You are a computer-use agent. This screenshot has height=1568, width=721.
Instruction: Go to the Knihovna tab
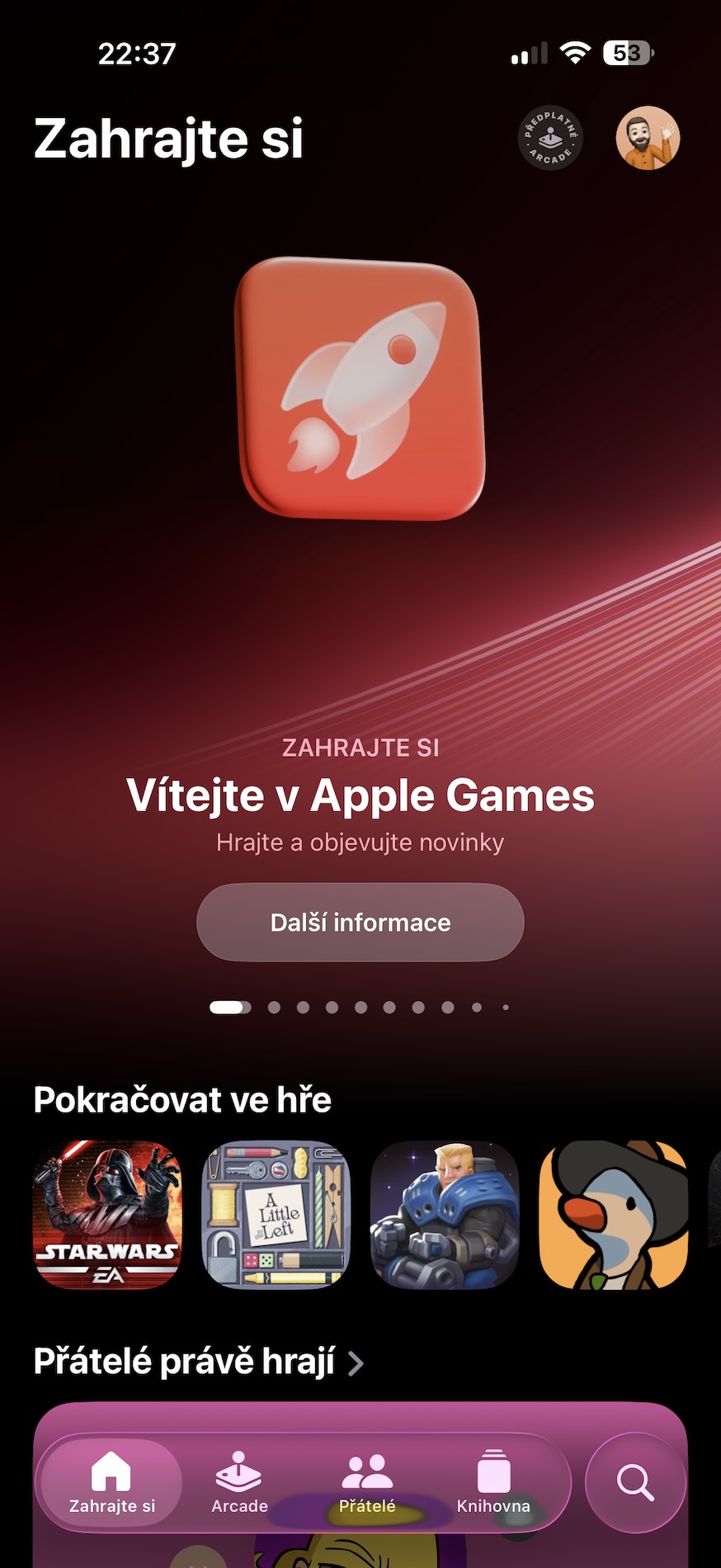493,1483
